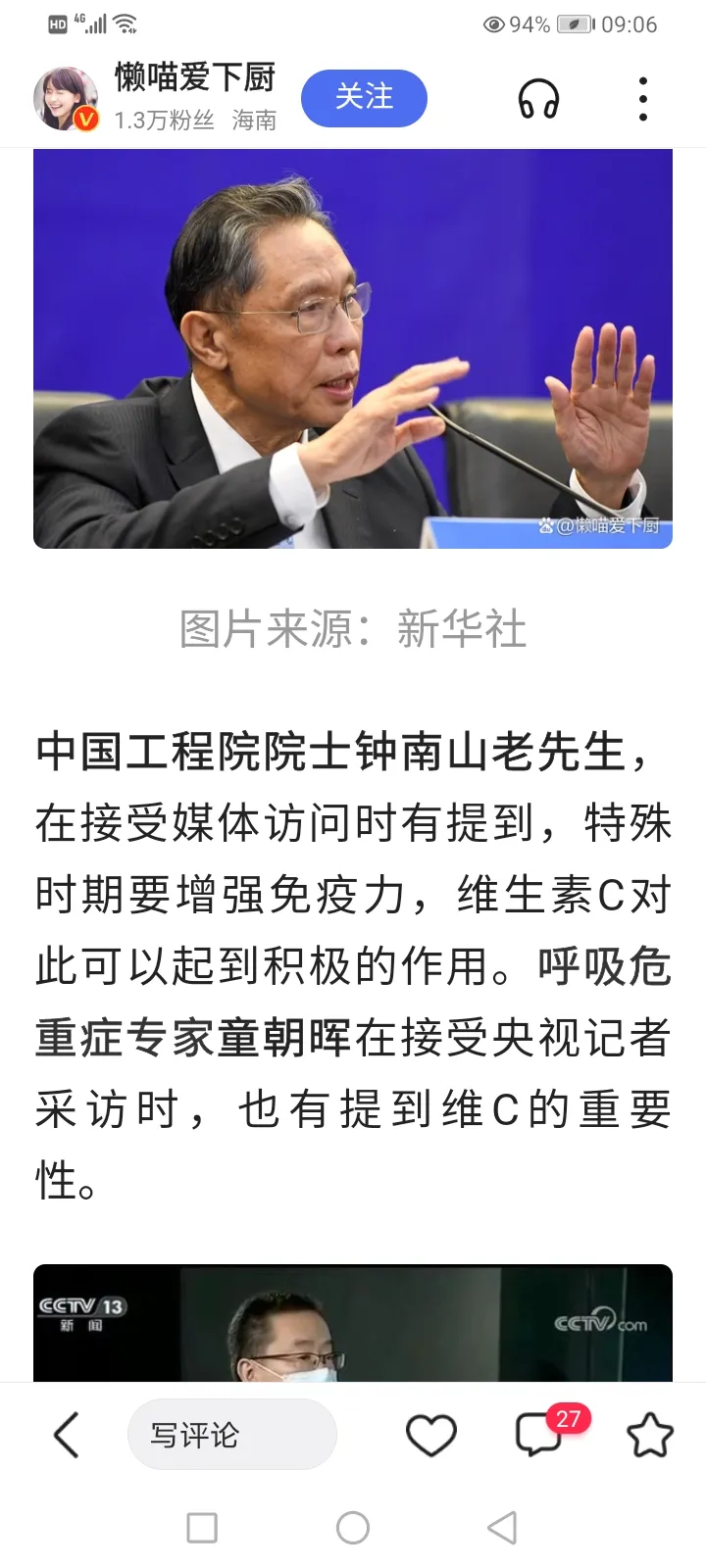Open the article photo credited to 新华社
Image resolution: width=706 pixels, height=1568 pixels.
click(353, 349)
